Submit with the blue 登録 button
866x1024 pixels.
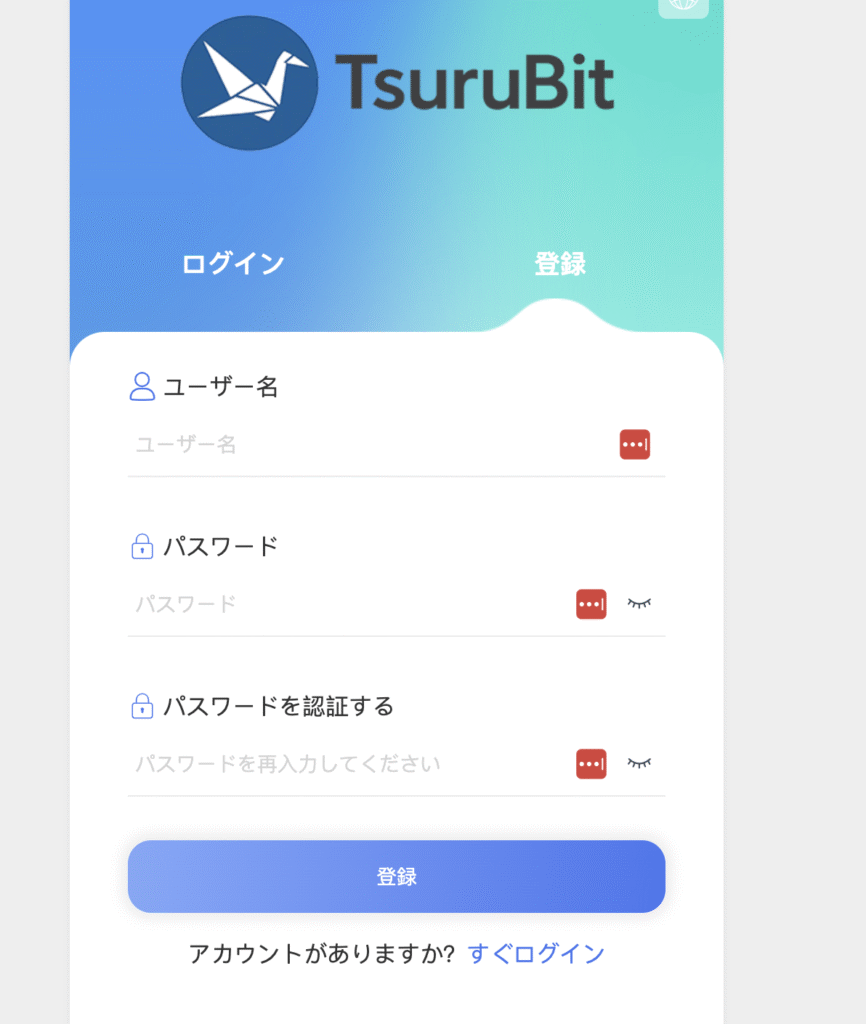click(396, 877)
